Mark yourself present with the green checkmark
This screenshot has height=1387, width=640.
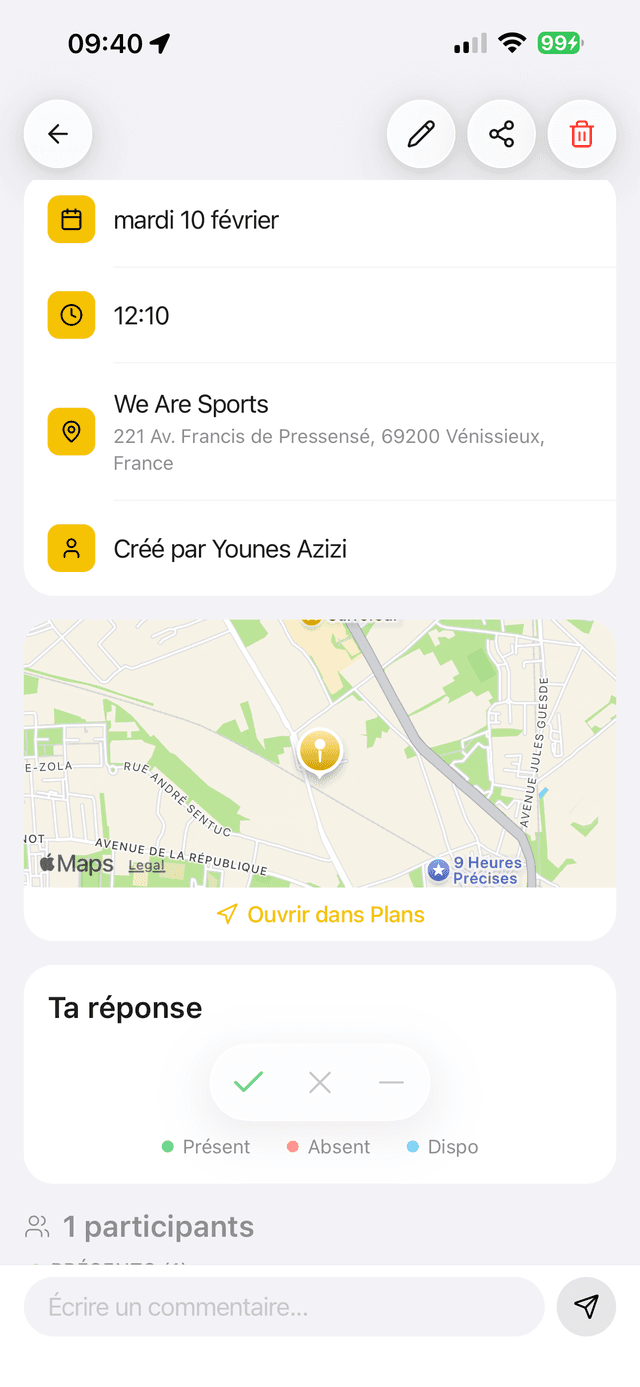248,1082
